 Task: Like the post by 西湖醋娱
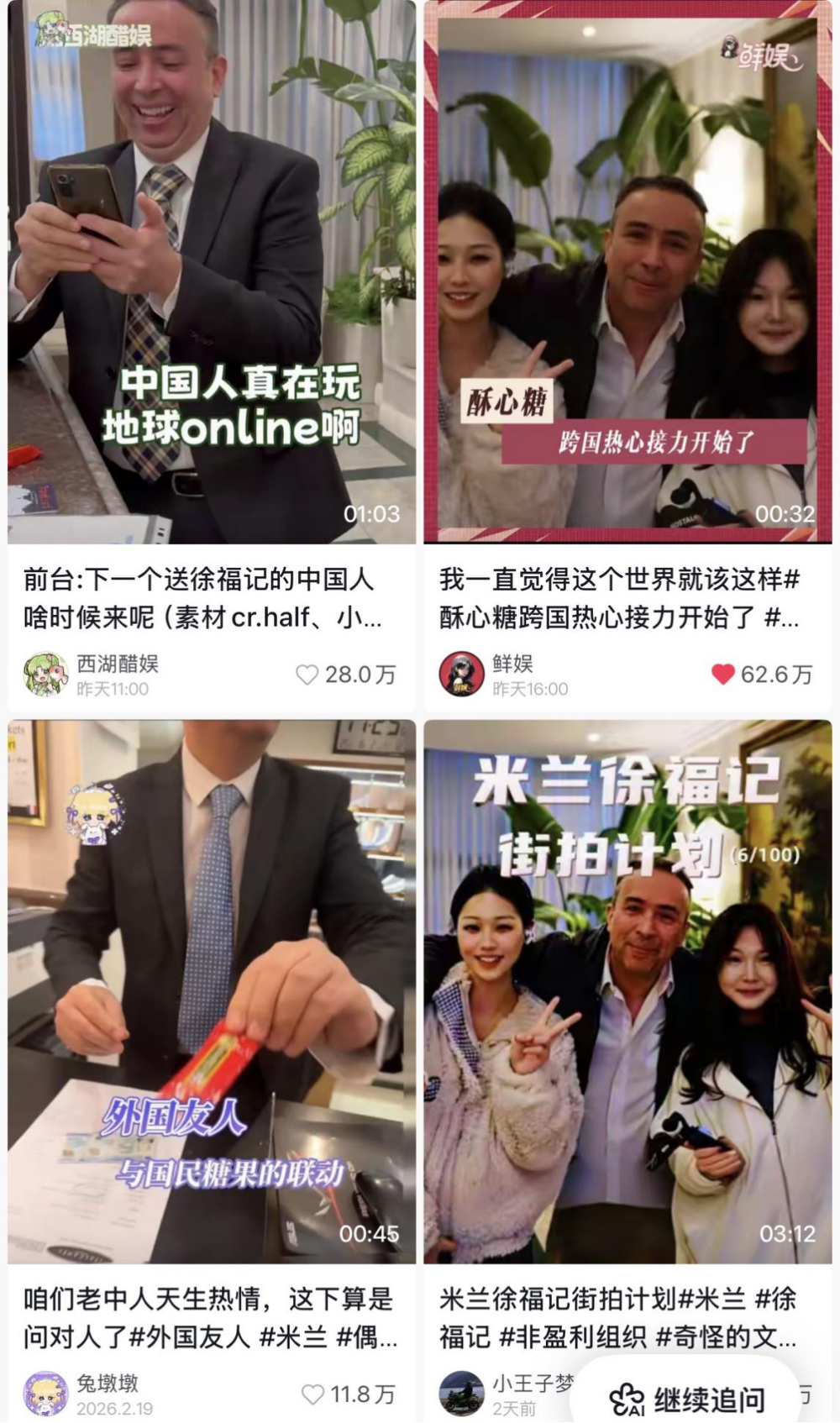point(308,675)
